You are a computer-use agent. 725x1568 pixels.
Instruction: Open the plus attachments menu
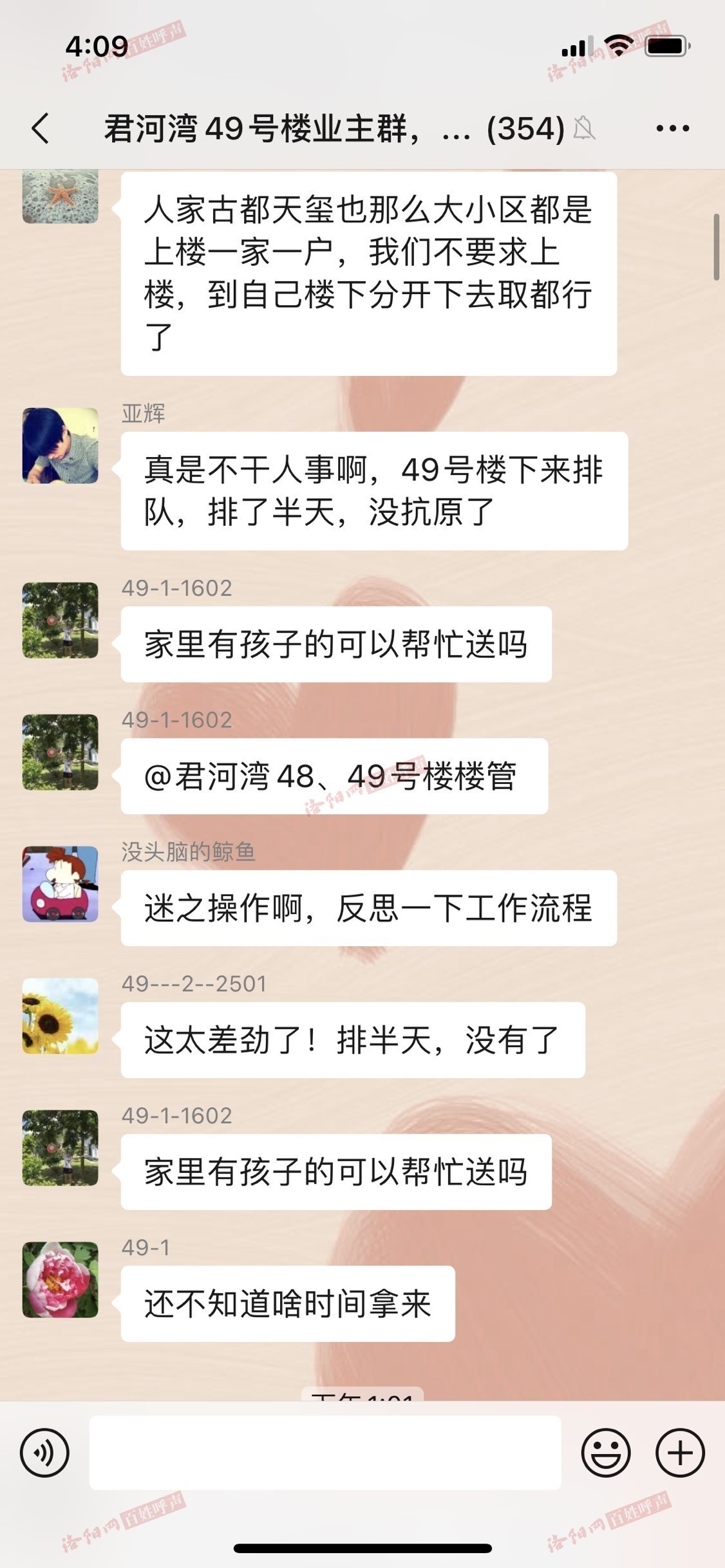point(680,1453)
